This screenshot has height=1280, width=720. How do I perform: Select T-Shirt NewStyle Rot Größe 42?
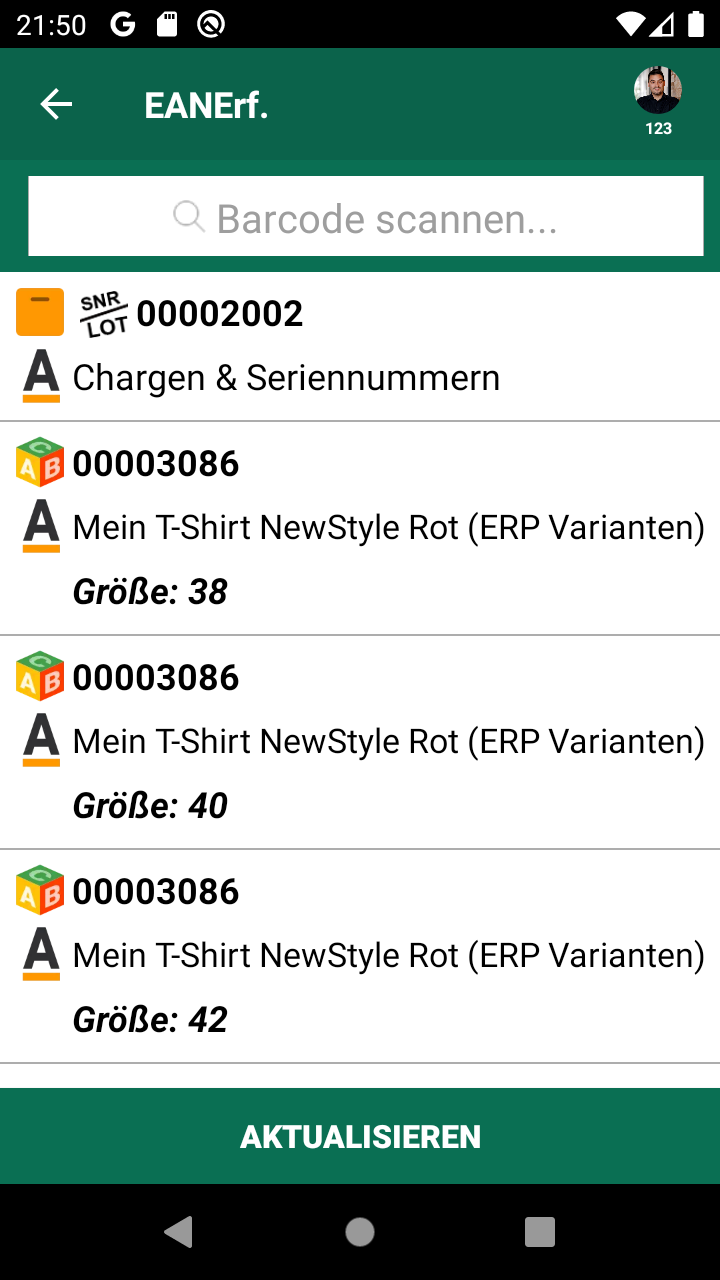pos(360,956)
